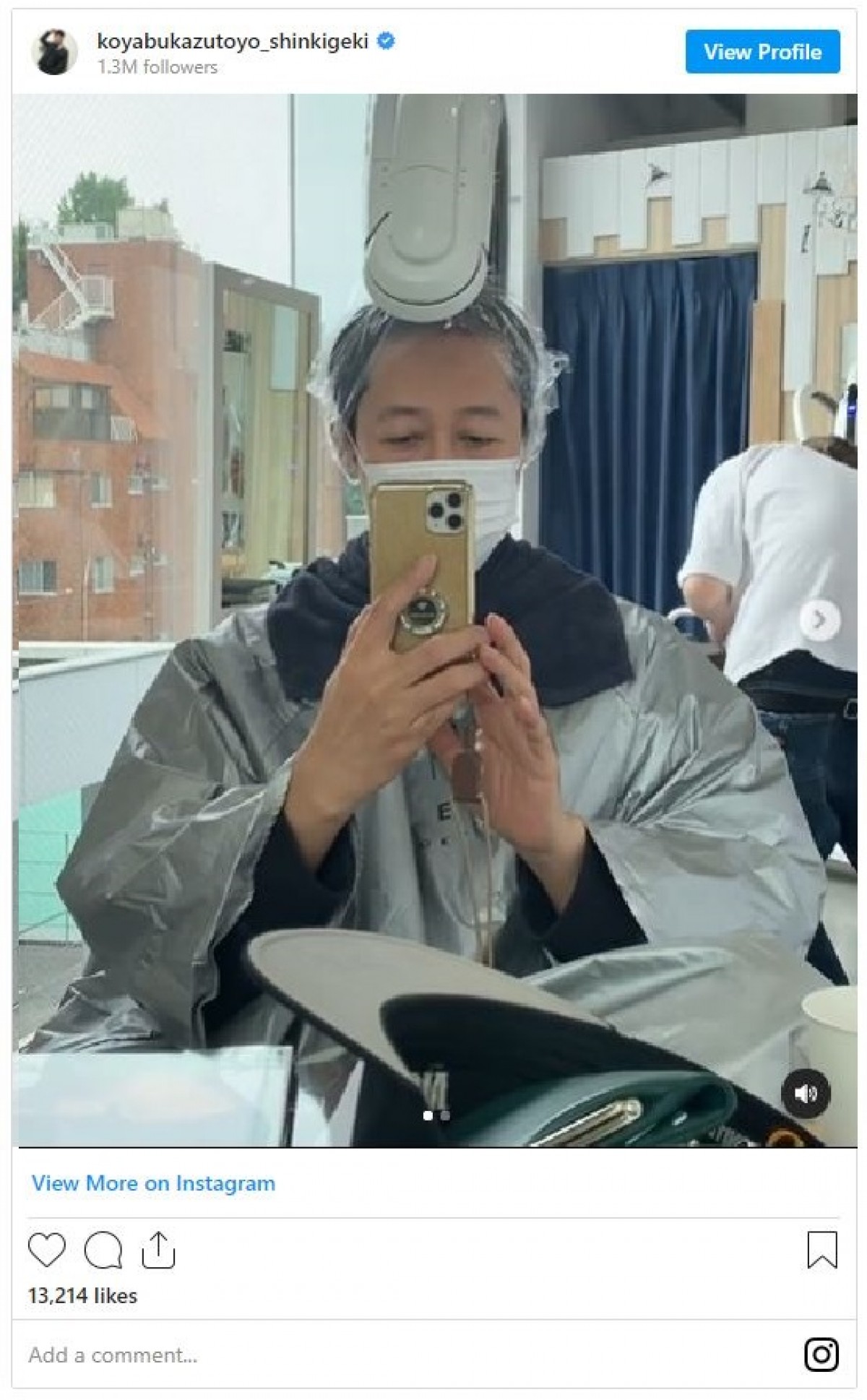Share this post
The width and height of the screenshot is (867, 1400).
point(158,1250)
